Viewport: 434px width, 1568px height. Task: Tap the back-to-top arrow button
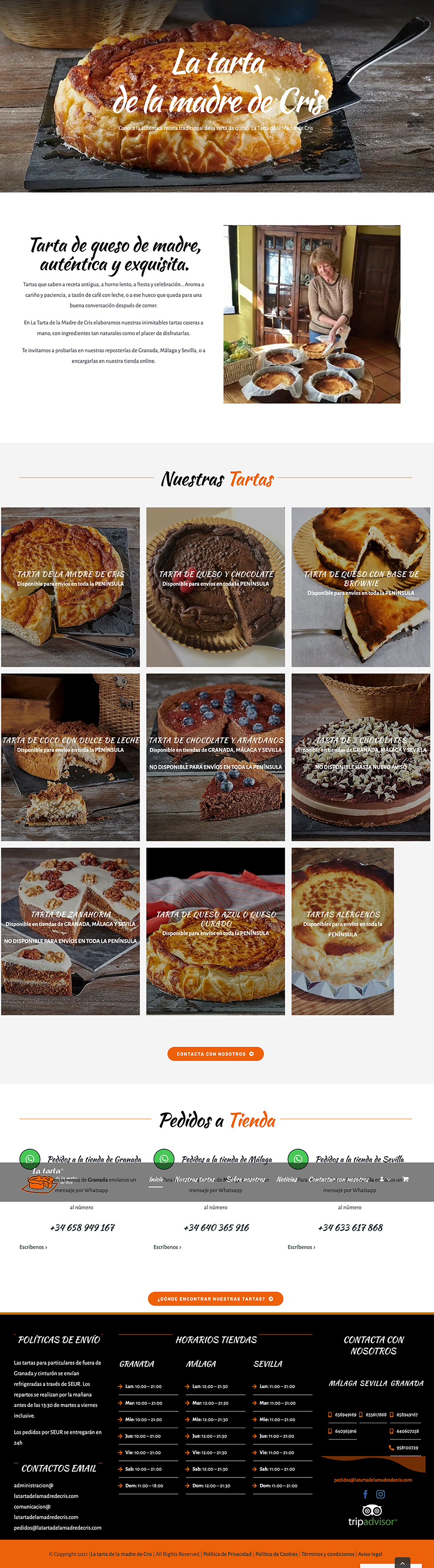[x=402, y=1563]
